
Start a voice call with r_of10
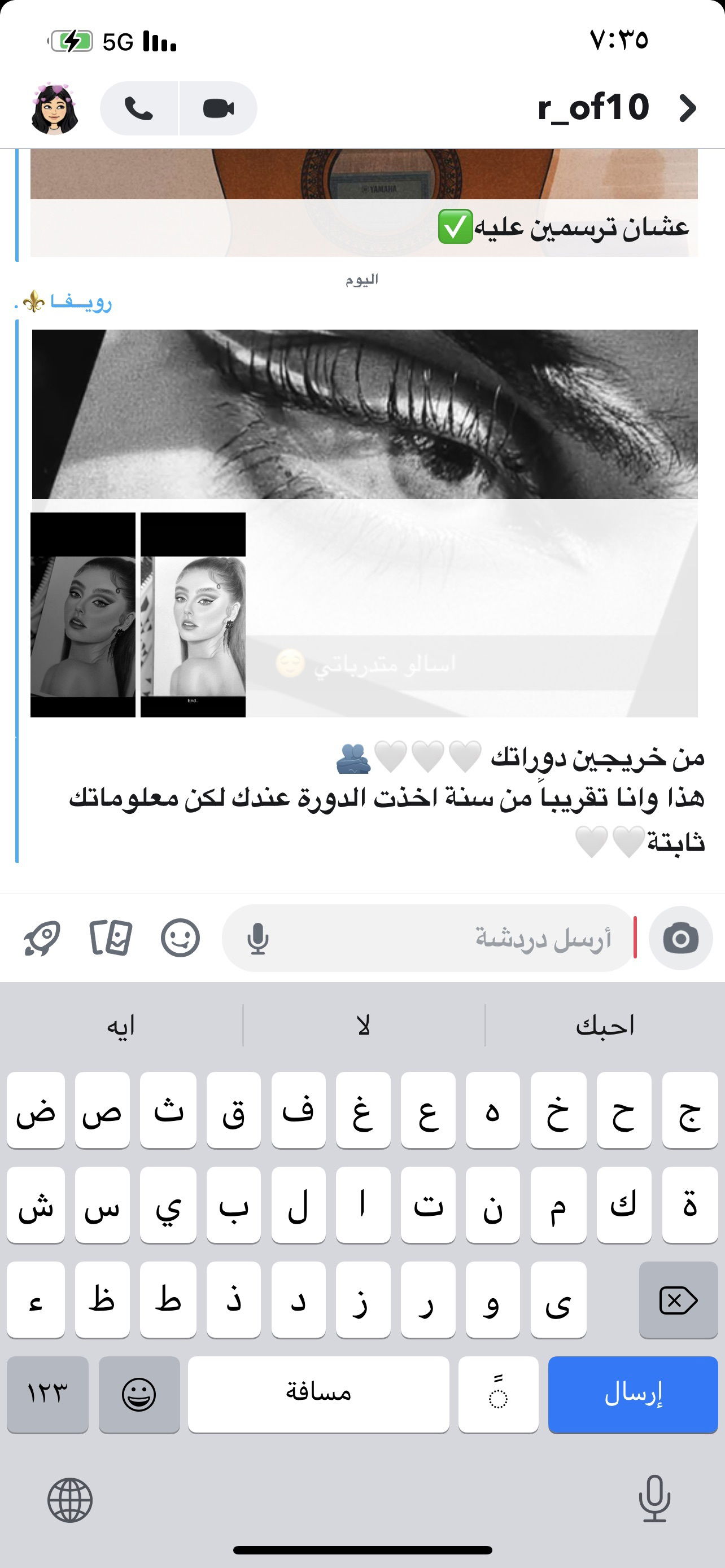(x=139, y=109)
